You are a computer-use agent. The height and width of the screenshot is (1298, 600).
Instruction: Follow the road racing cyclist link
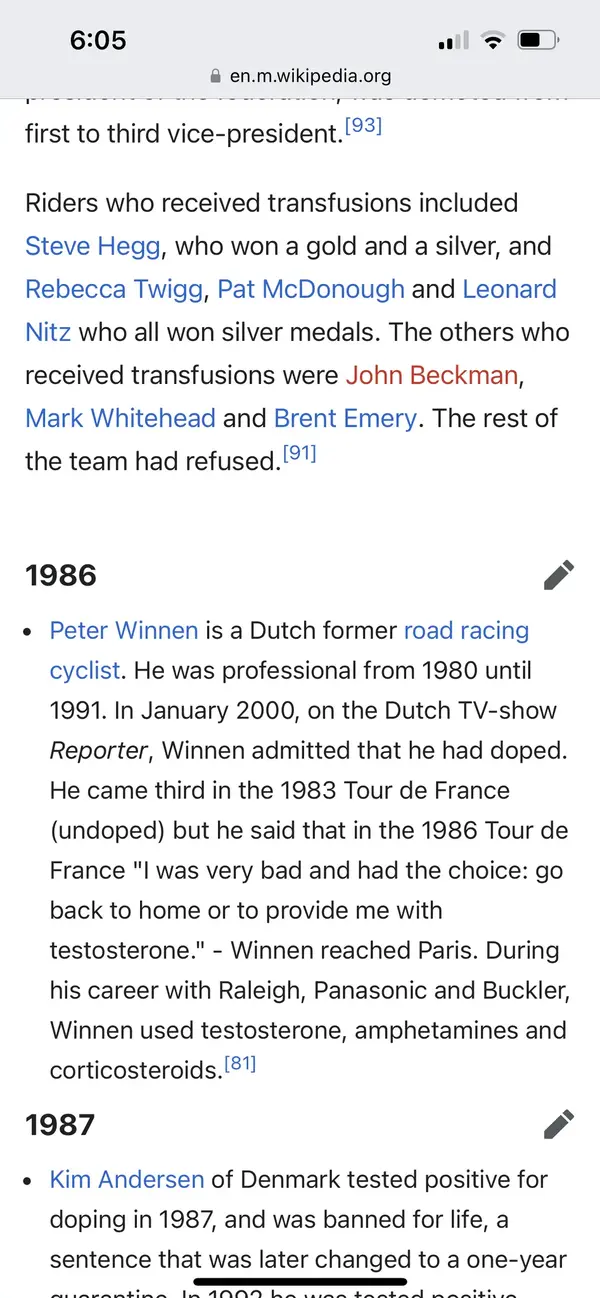(x=466, y=631)
